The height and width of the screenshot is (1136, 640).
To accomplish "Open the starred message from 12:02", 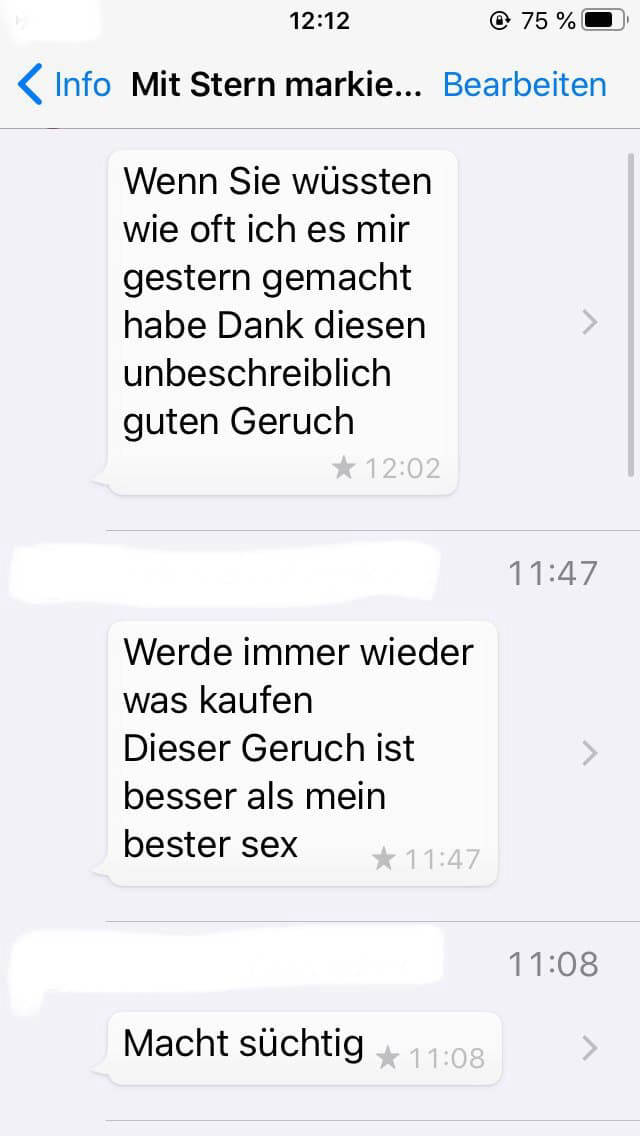I will point(281,322).
